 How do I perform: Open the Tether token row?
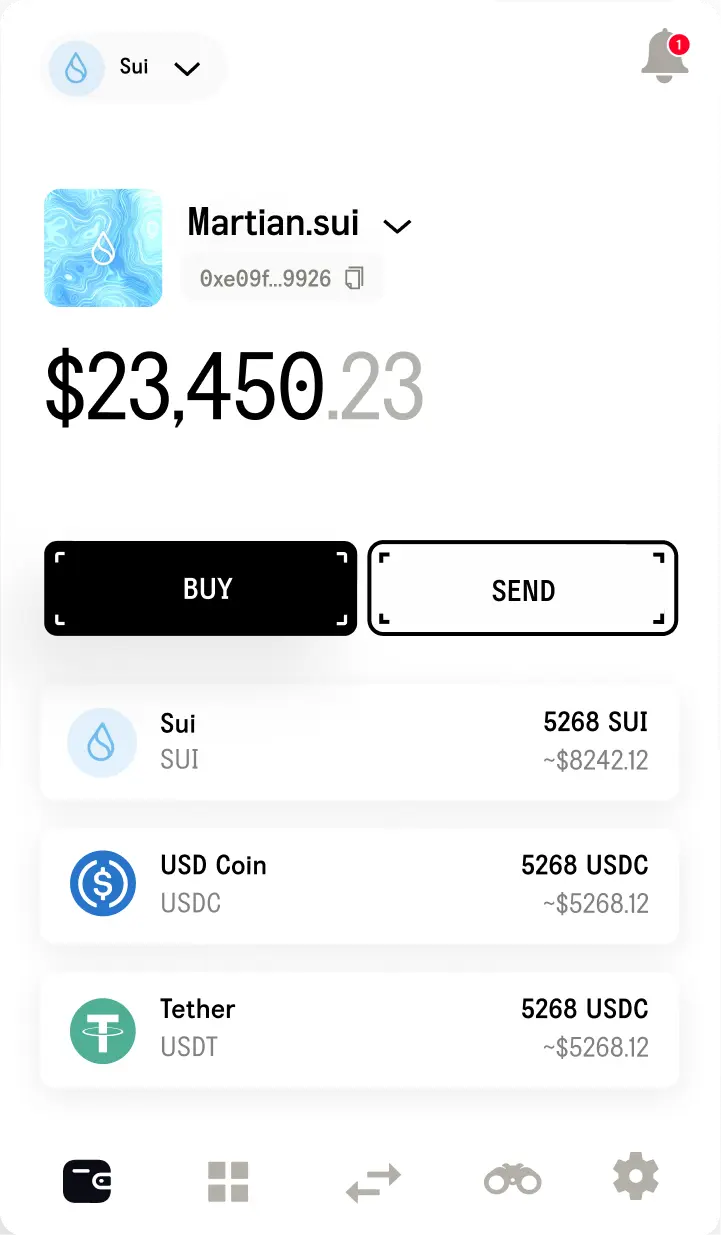[359, 1031]
